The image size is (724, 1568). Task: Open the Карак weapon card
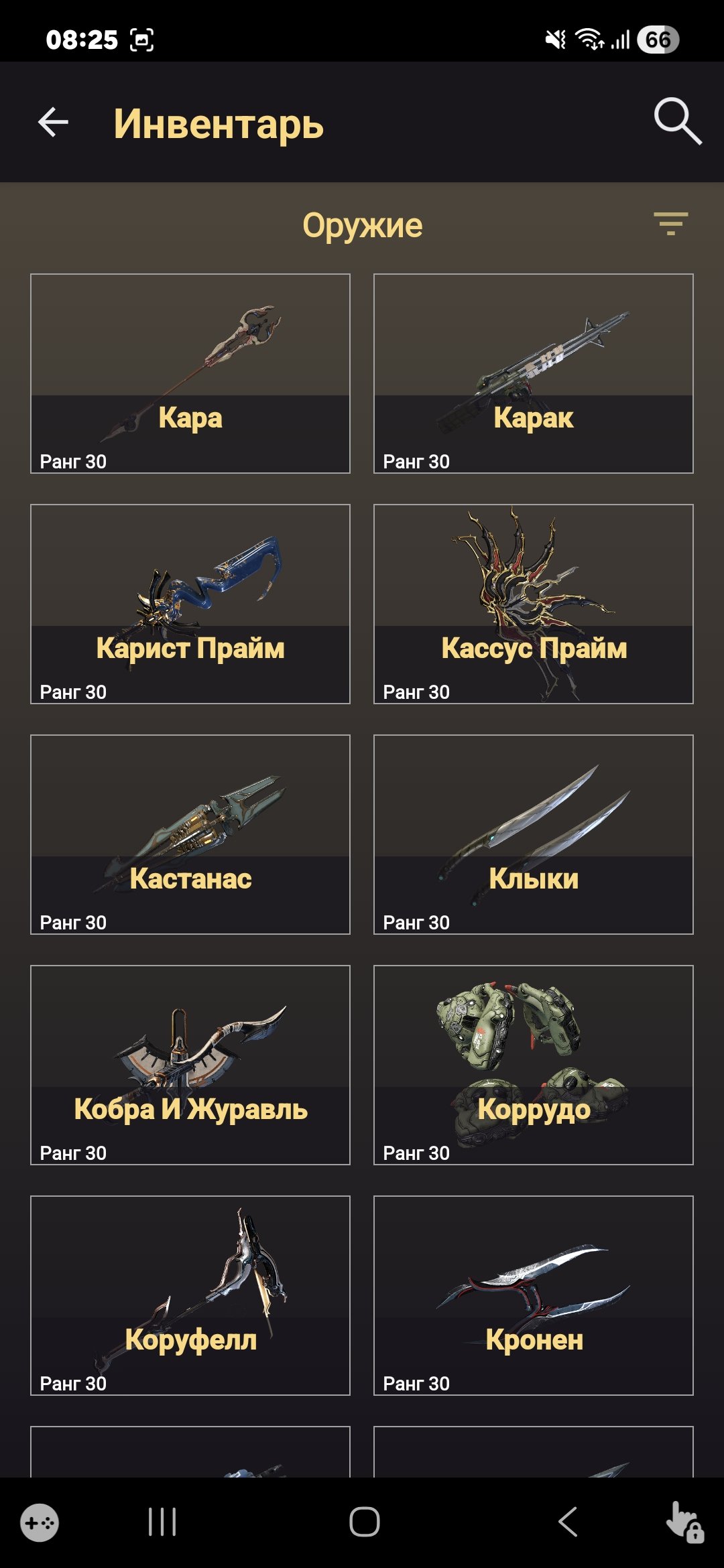[x=534, y=373]
